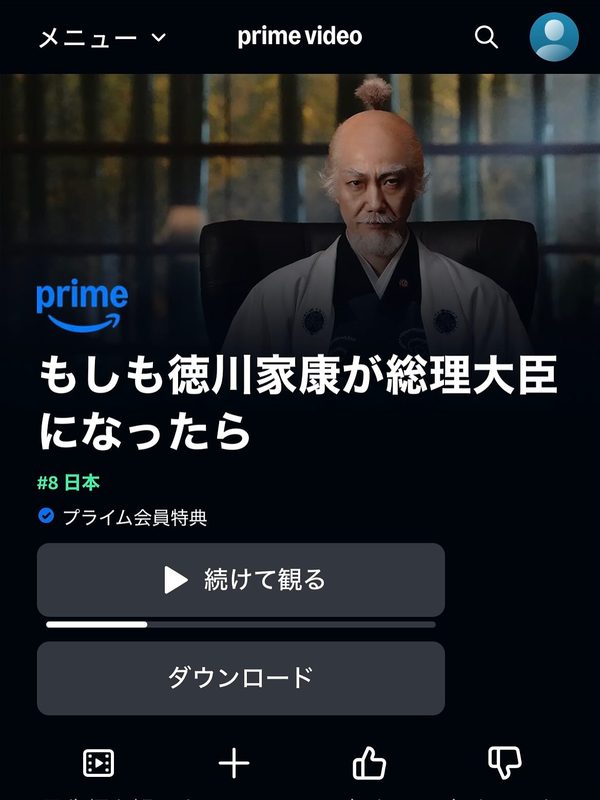Add this title to the watchlist

(x=234, y=764)
